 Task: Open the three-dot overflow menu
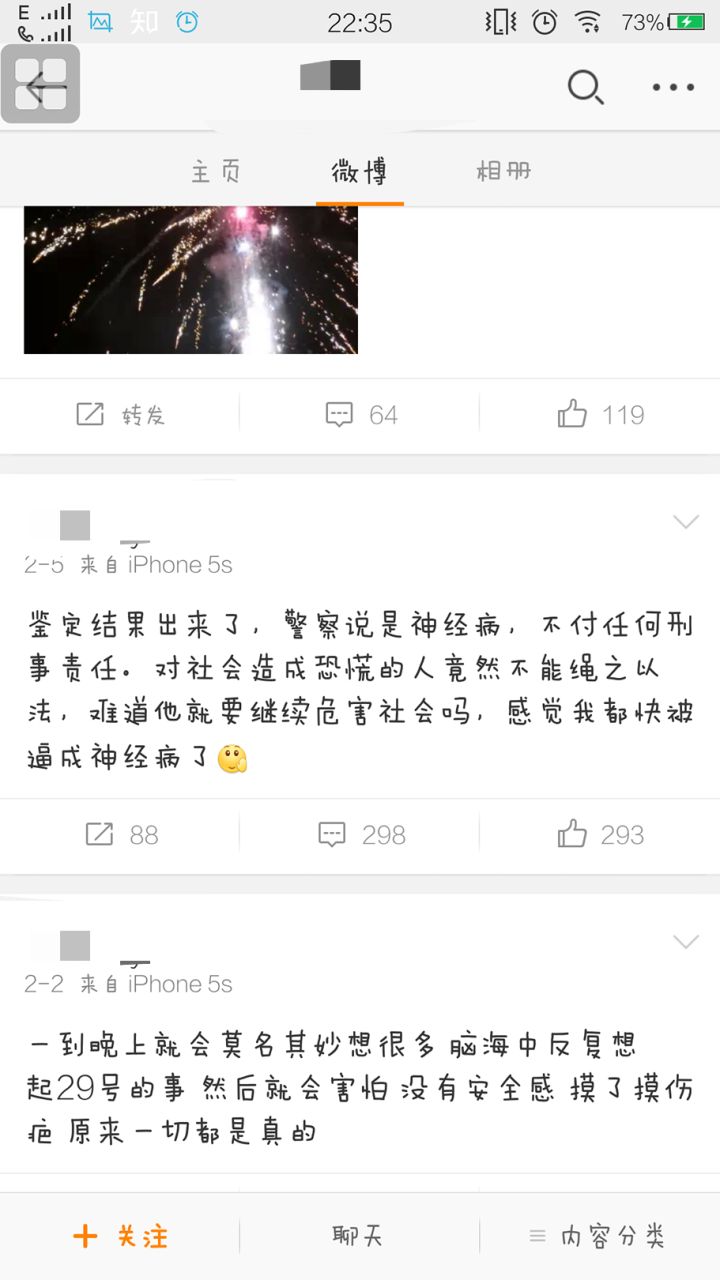point(673,88)
